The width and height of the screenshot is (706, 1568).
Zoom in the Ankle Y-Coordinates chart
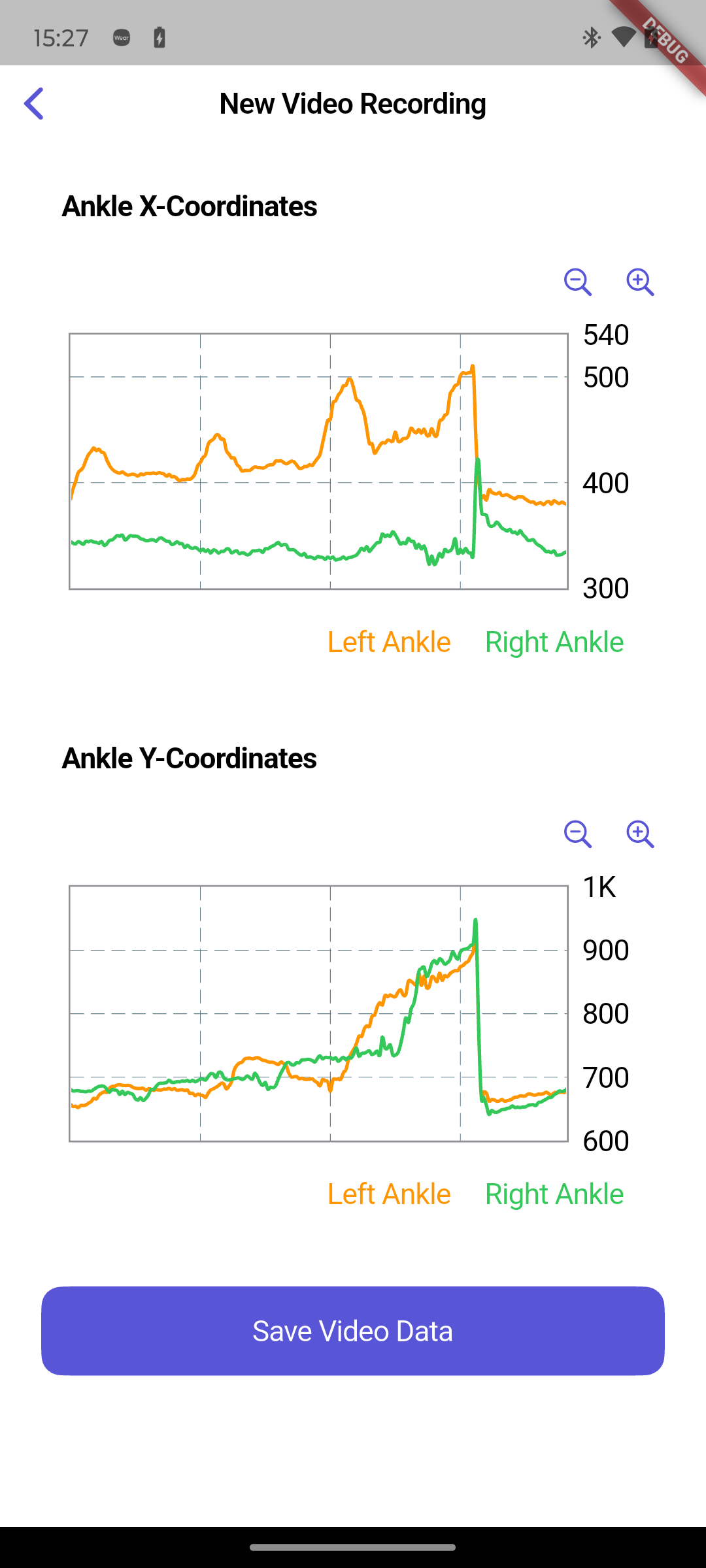click(x=639, y=834)
